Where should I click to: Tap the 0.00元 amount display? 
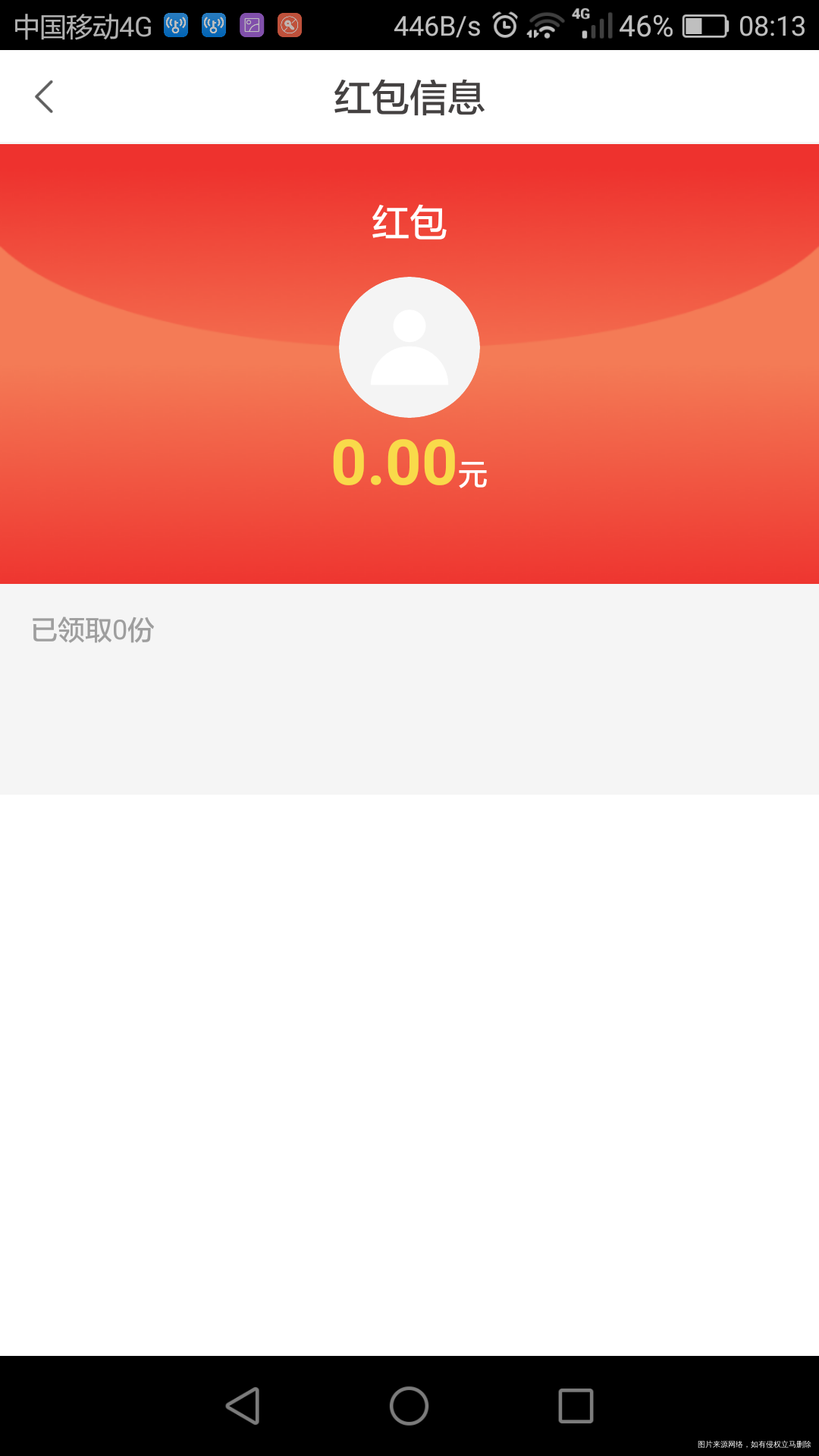[409, 463]
